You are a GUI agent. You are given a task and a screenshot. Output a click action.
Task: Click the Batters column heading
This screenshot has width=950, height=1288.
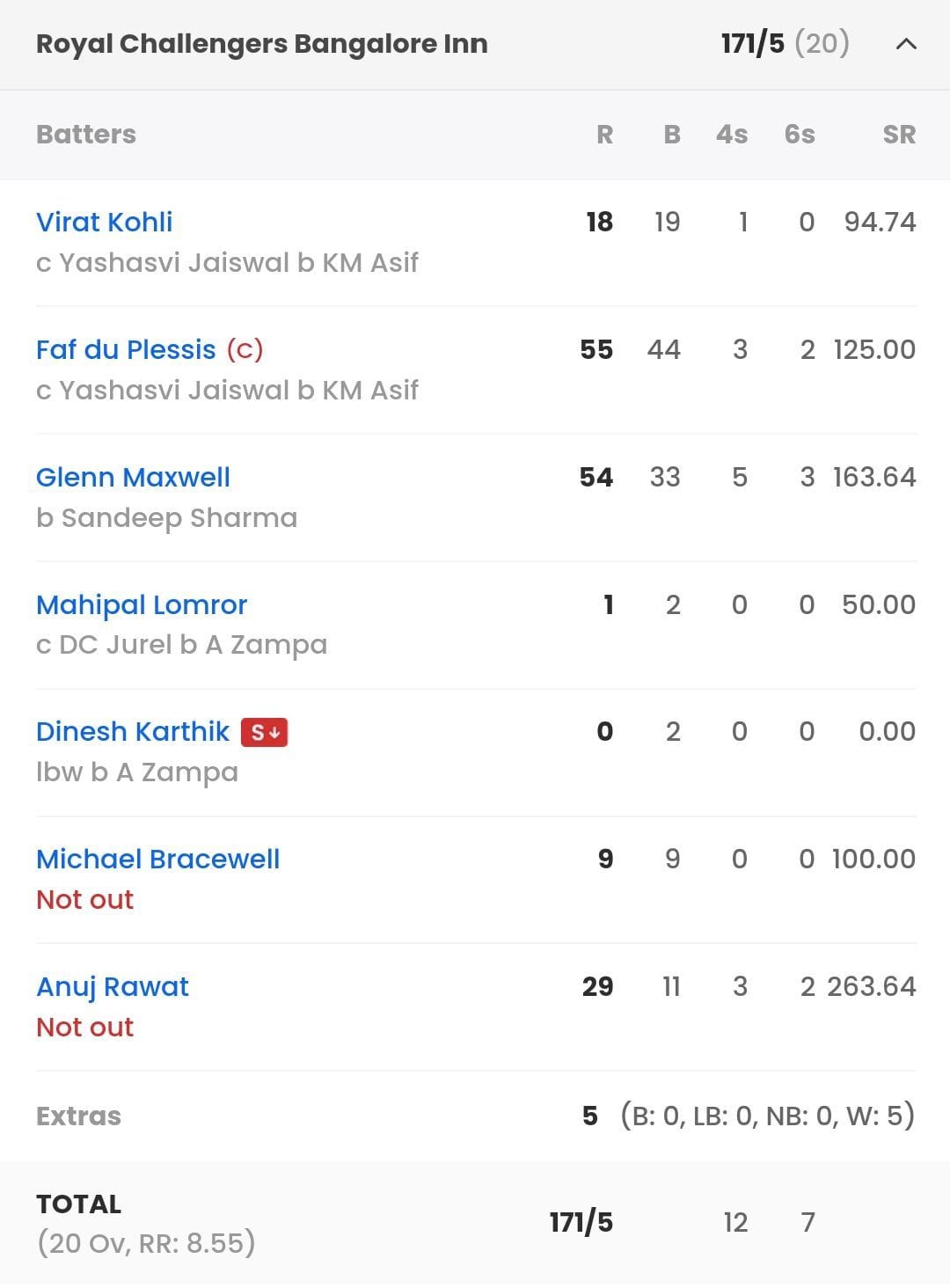tap(85, 134)
